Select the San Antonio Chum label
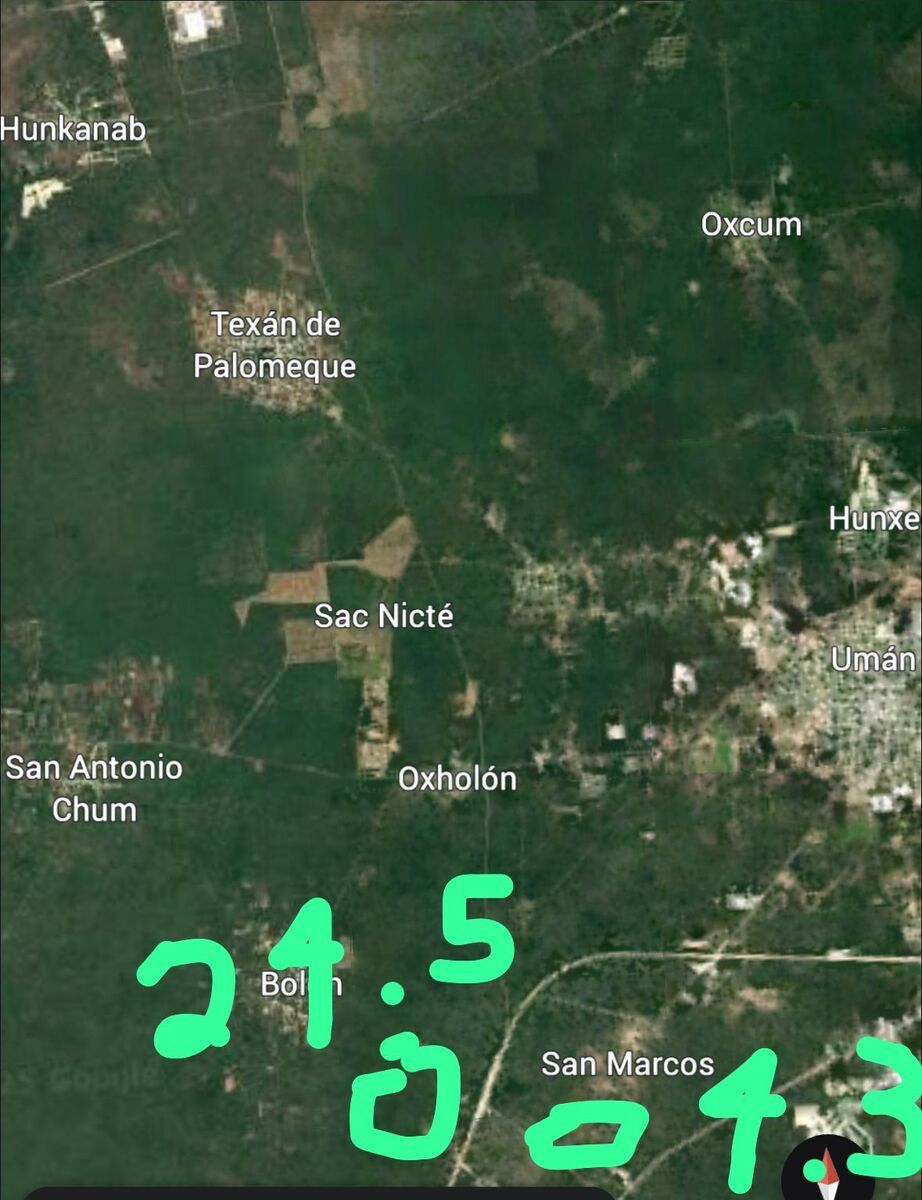Image resolution: width=922 pixels, height=1200 pixels. [96, 788]
